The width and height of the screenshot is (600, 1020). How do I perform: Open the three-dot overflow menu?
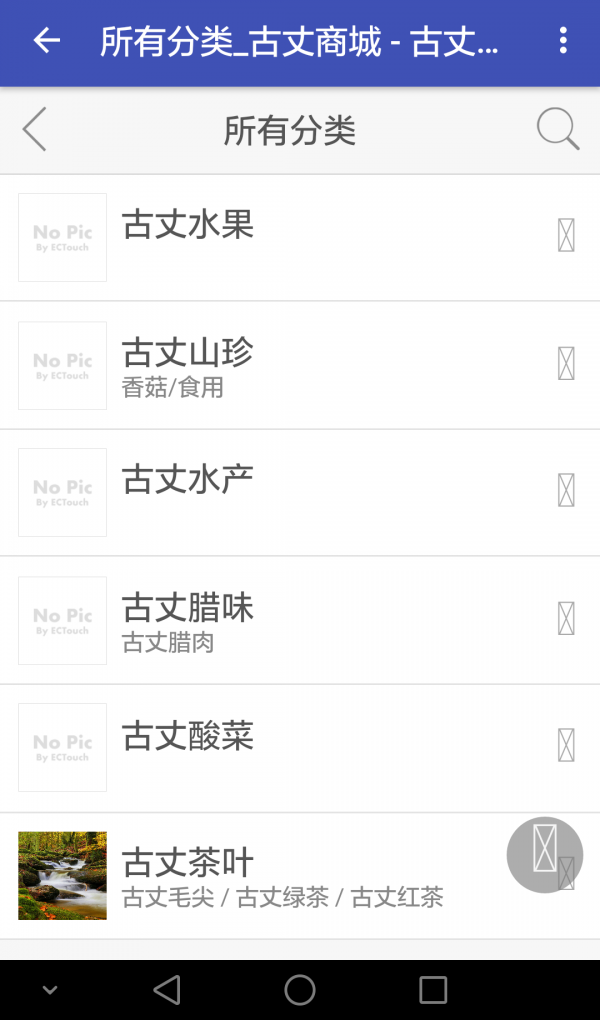click(563, 41)
